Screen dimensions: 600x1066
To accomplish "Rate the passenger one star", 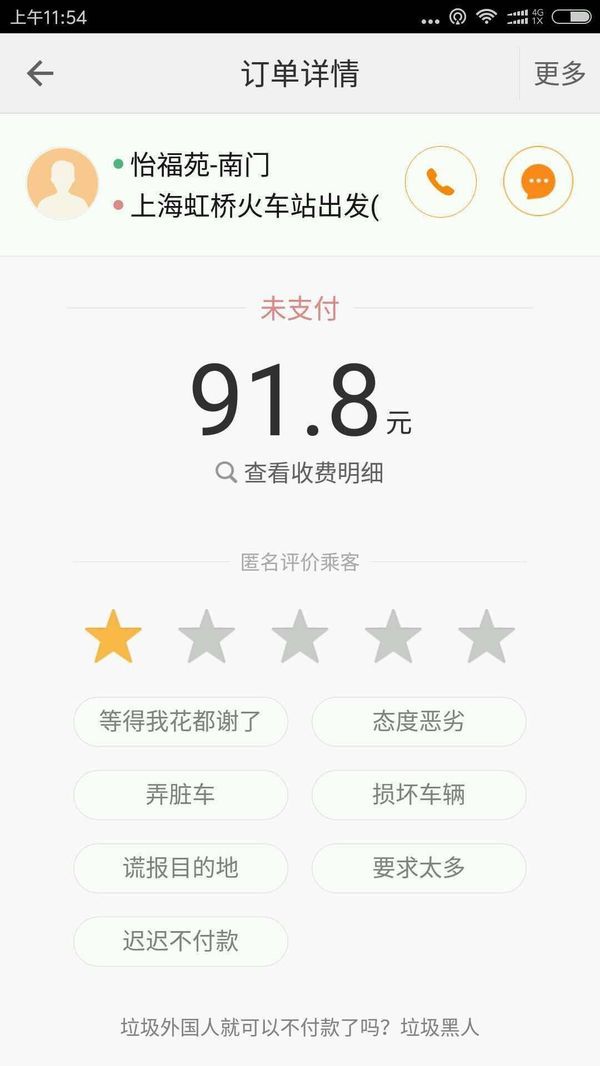I will point(113,637).
